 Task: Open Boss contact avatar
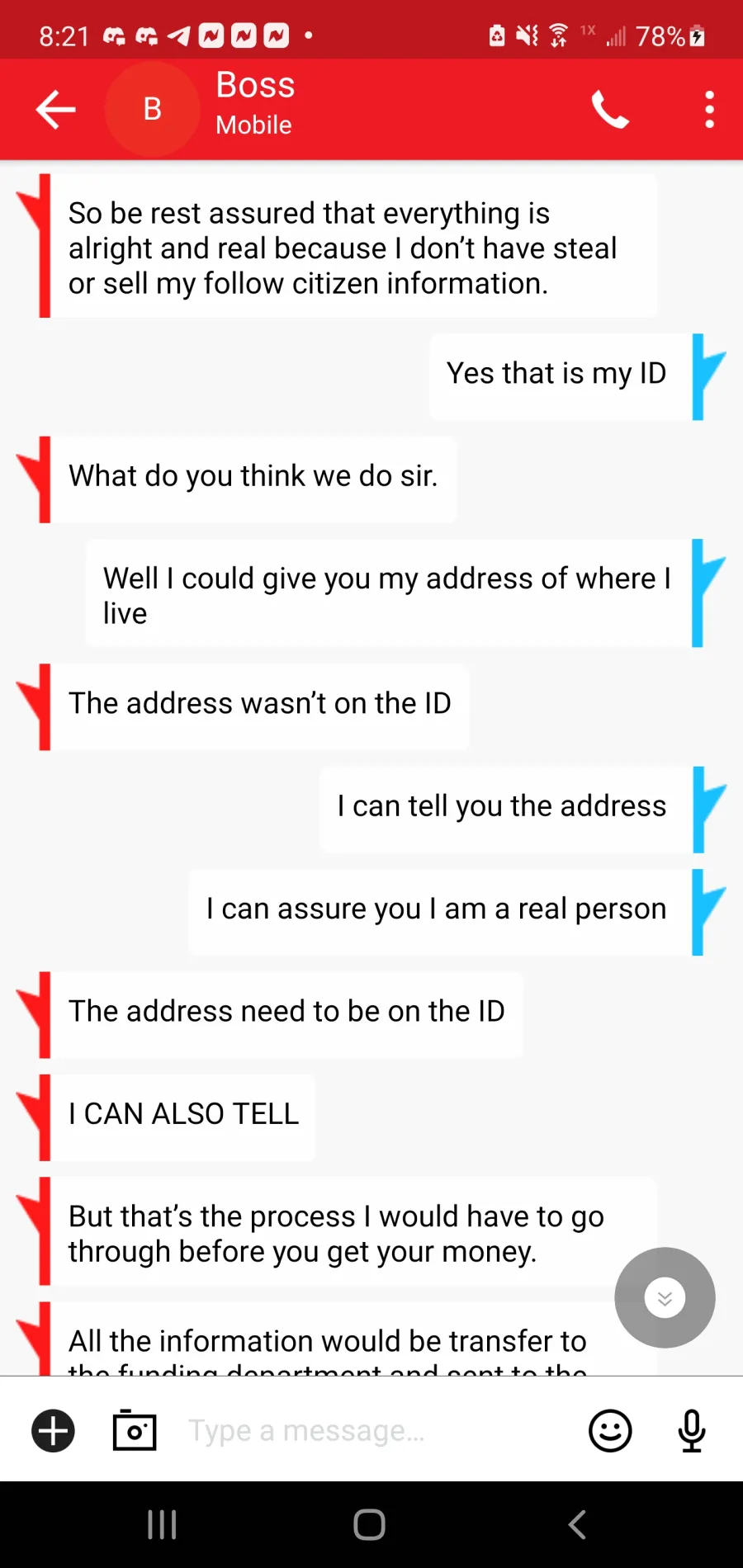click(153, 109)
